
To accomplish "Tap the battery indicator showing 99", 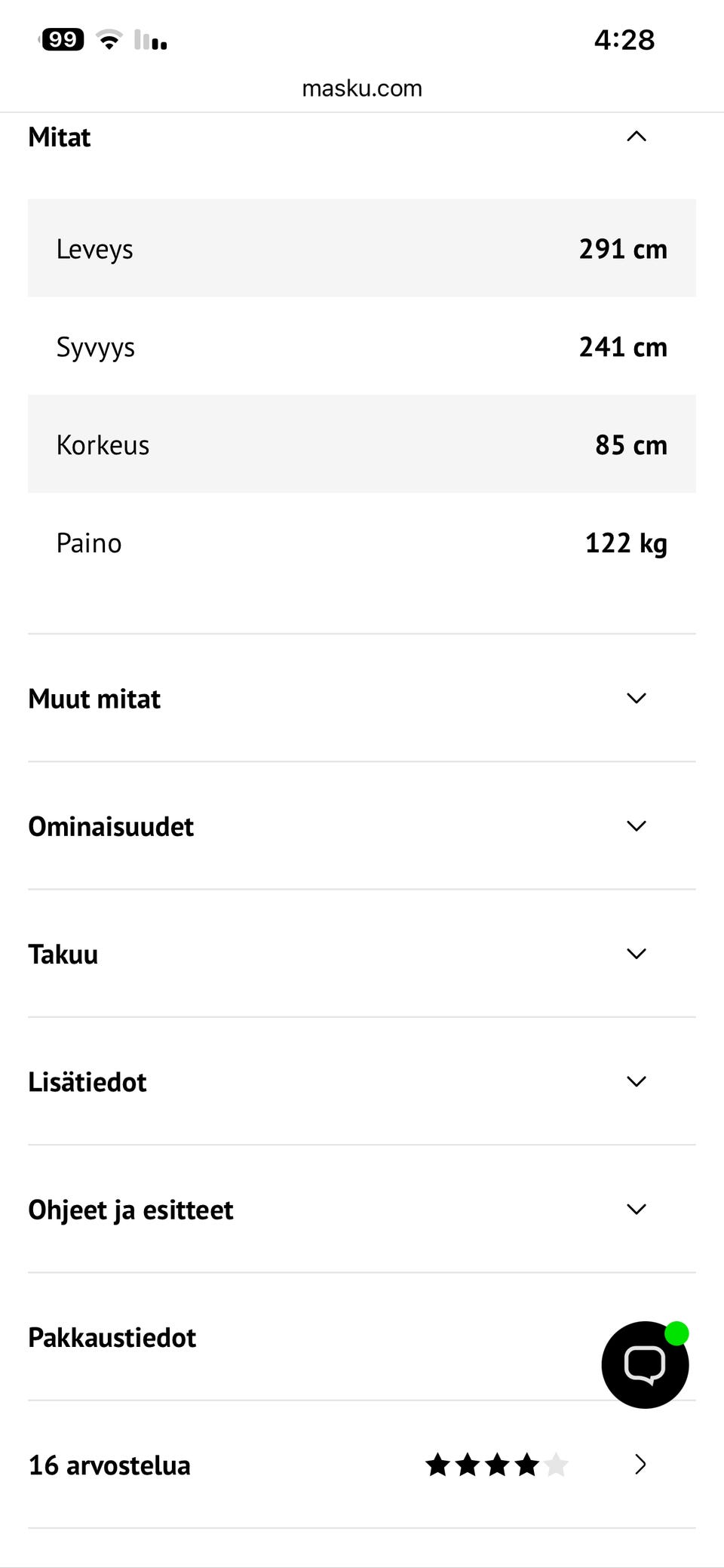I will pos(61,39).
